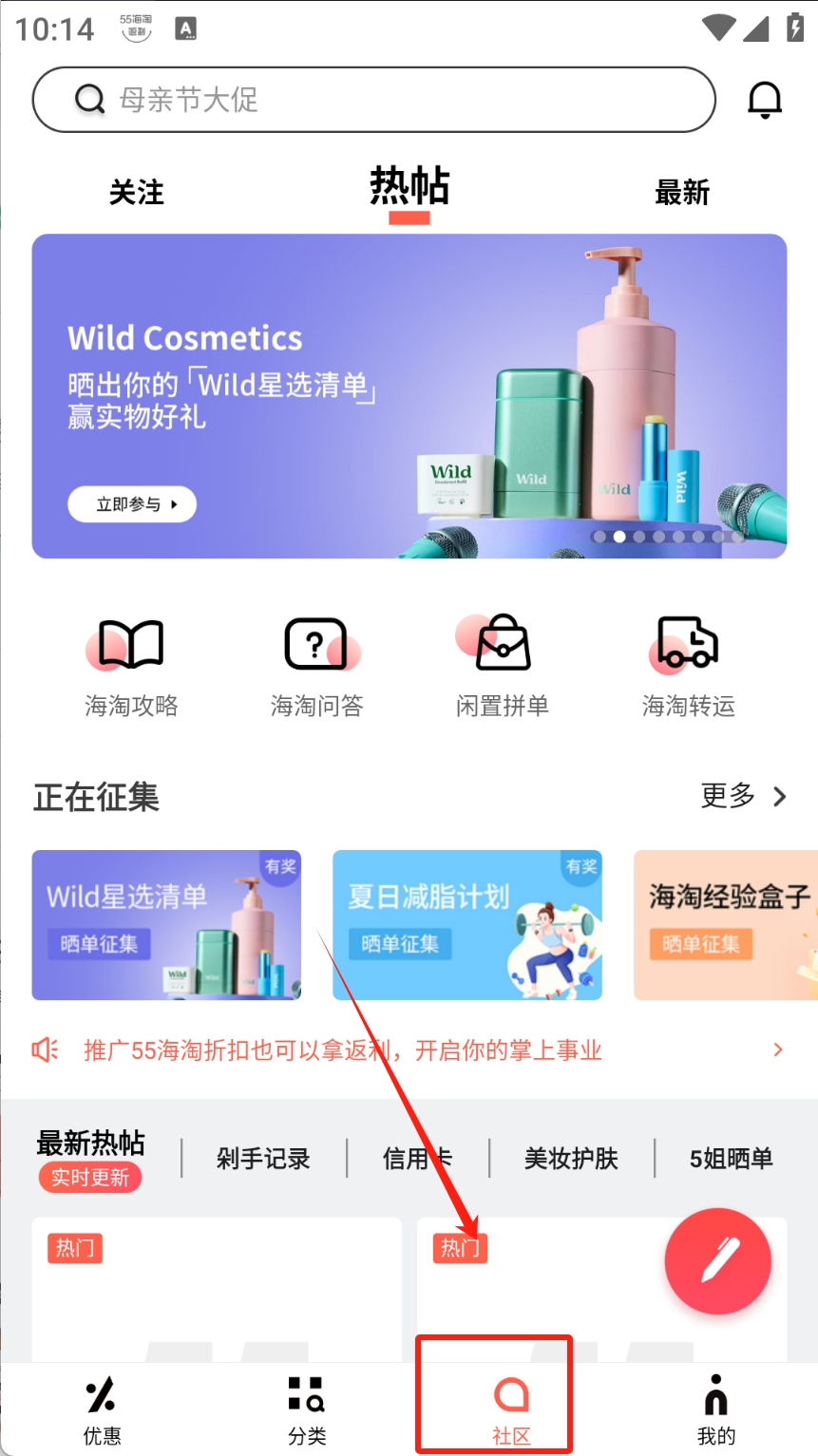
Task: Go to the 优惠 tab
Action: click(x=102, y=1410)
